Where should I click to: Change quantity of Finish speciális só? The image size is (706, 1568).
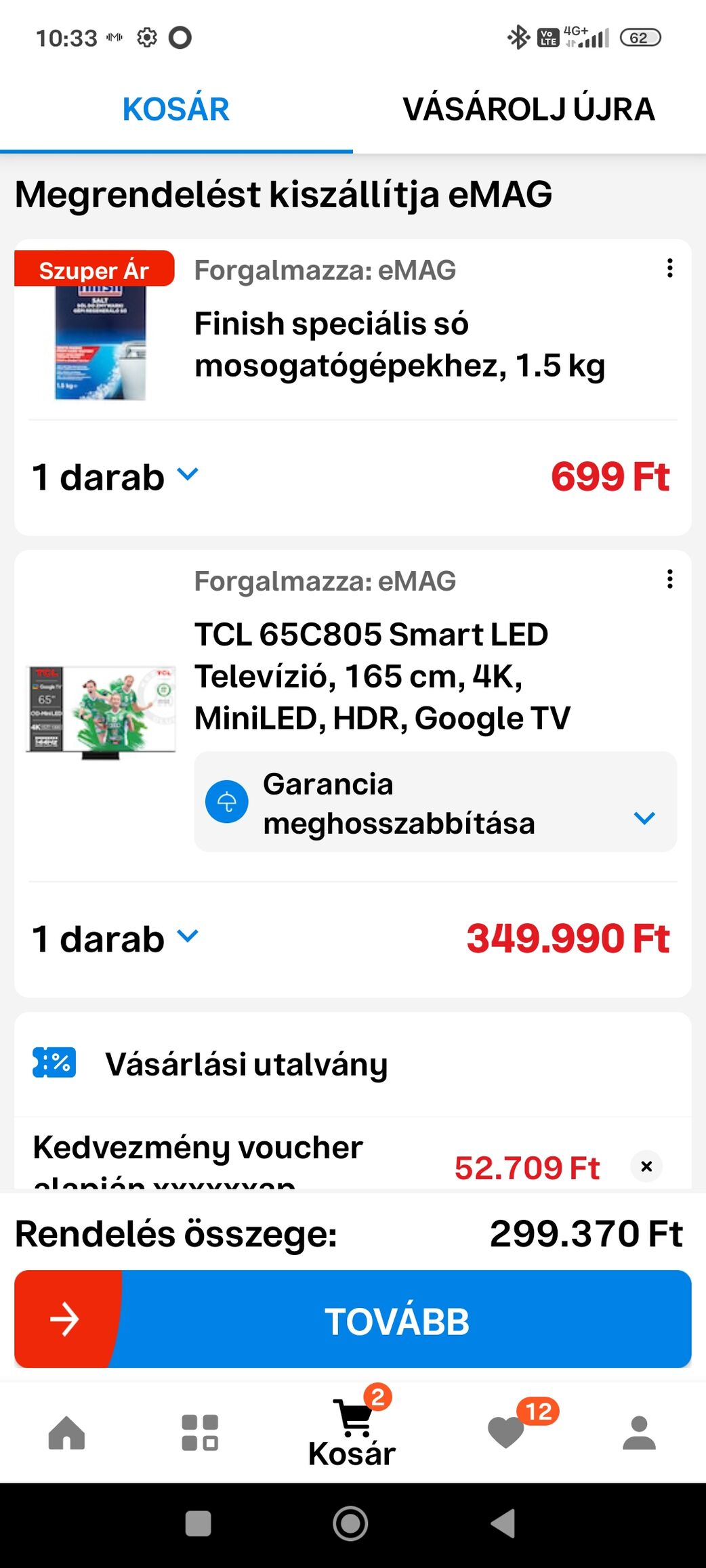[115, 477]
